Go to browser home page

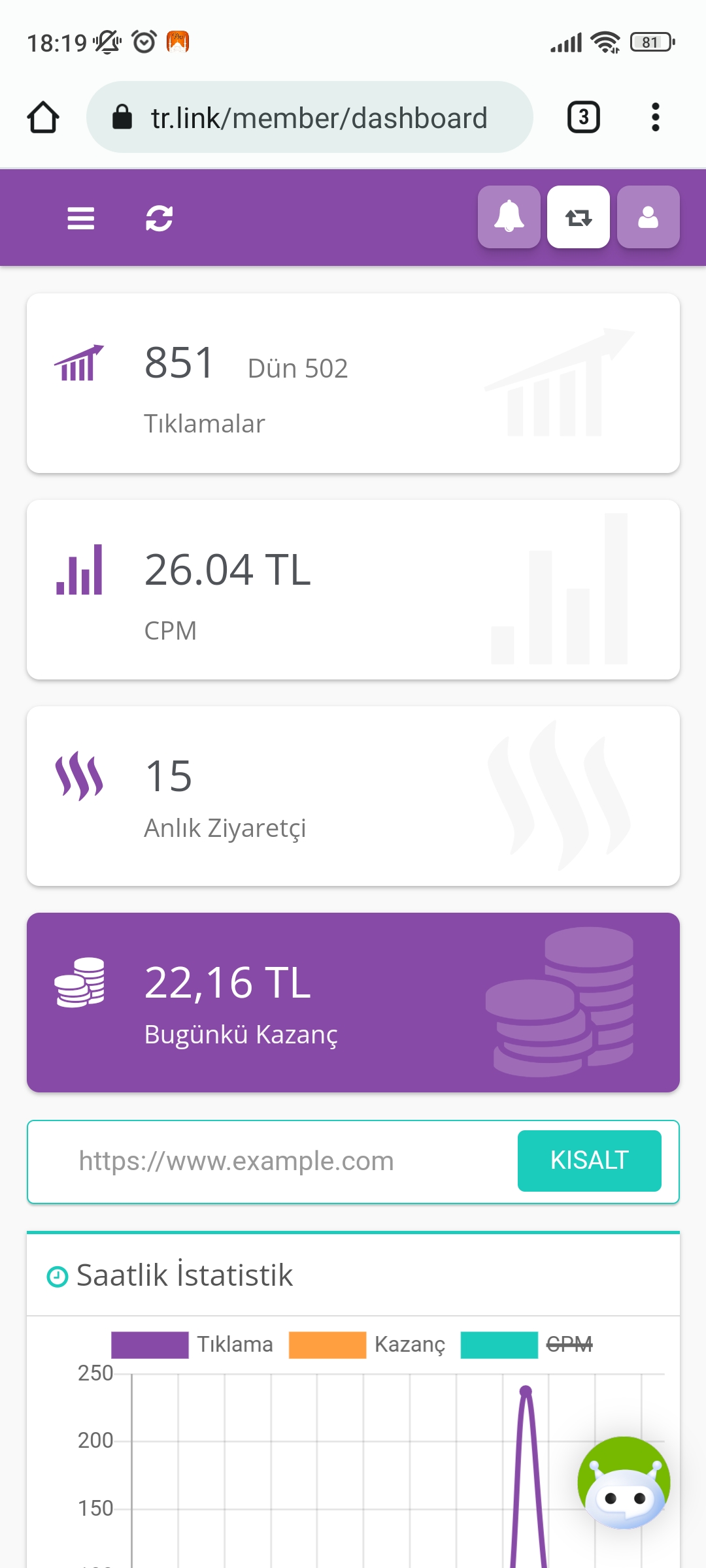pyautogui.click(x=43, y=118)
